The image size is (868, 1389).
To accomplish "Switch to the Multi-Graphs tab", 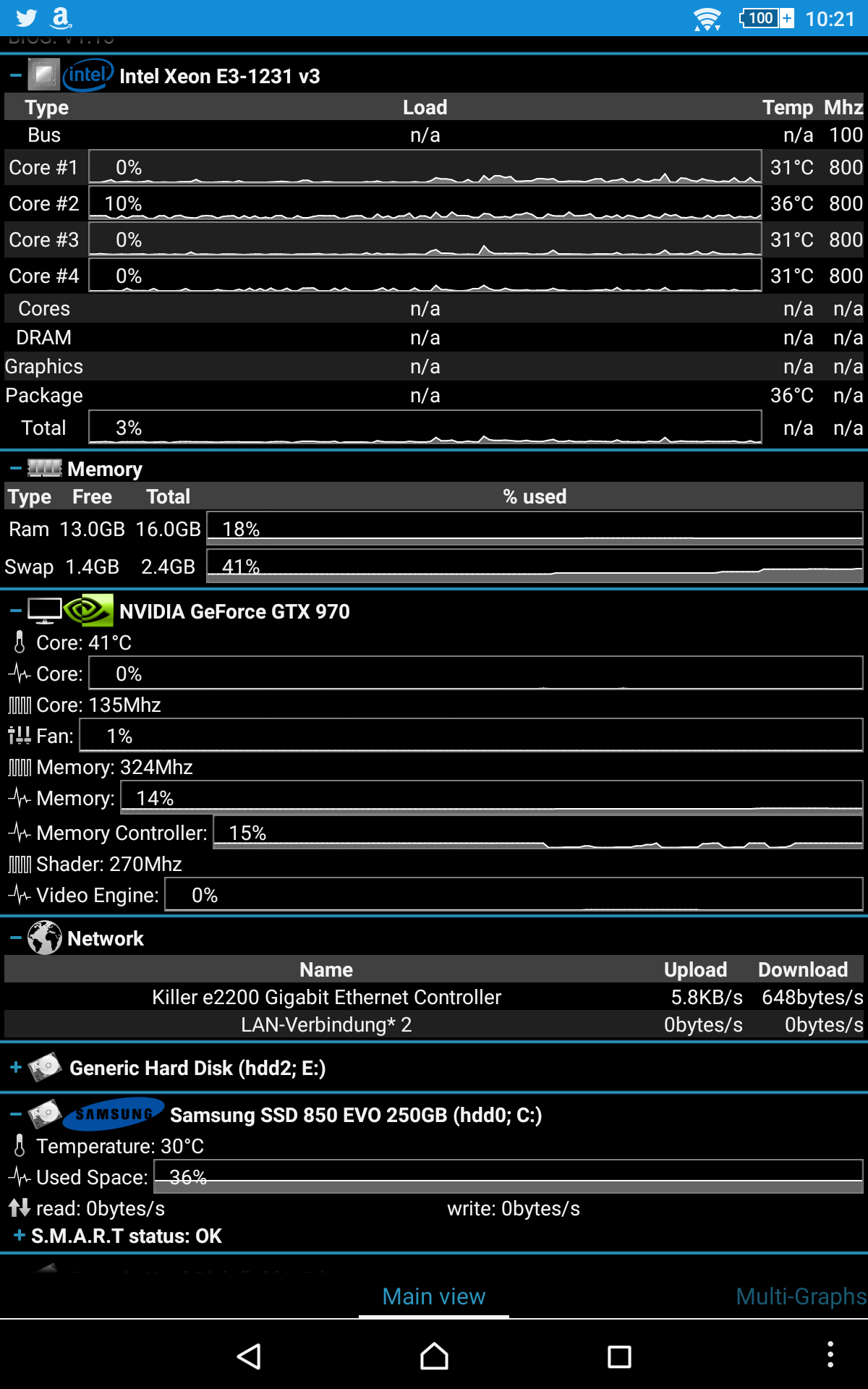I will (x=800, y=1296).
